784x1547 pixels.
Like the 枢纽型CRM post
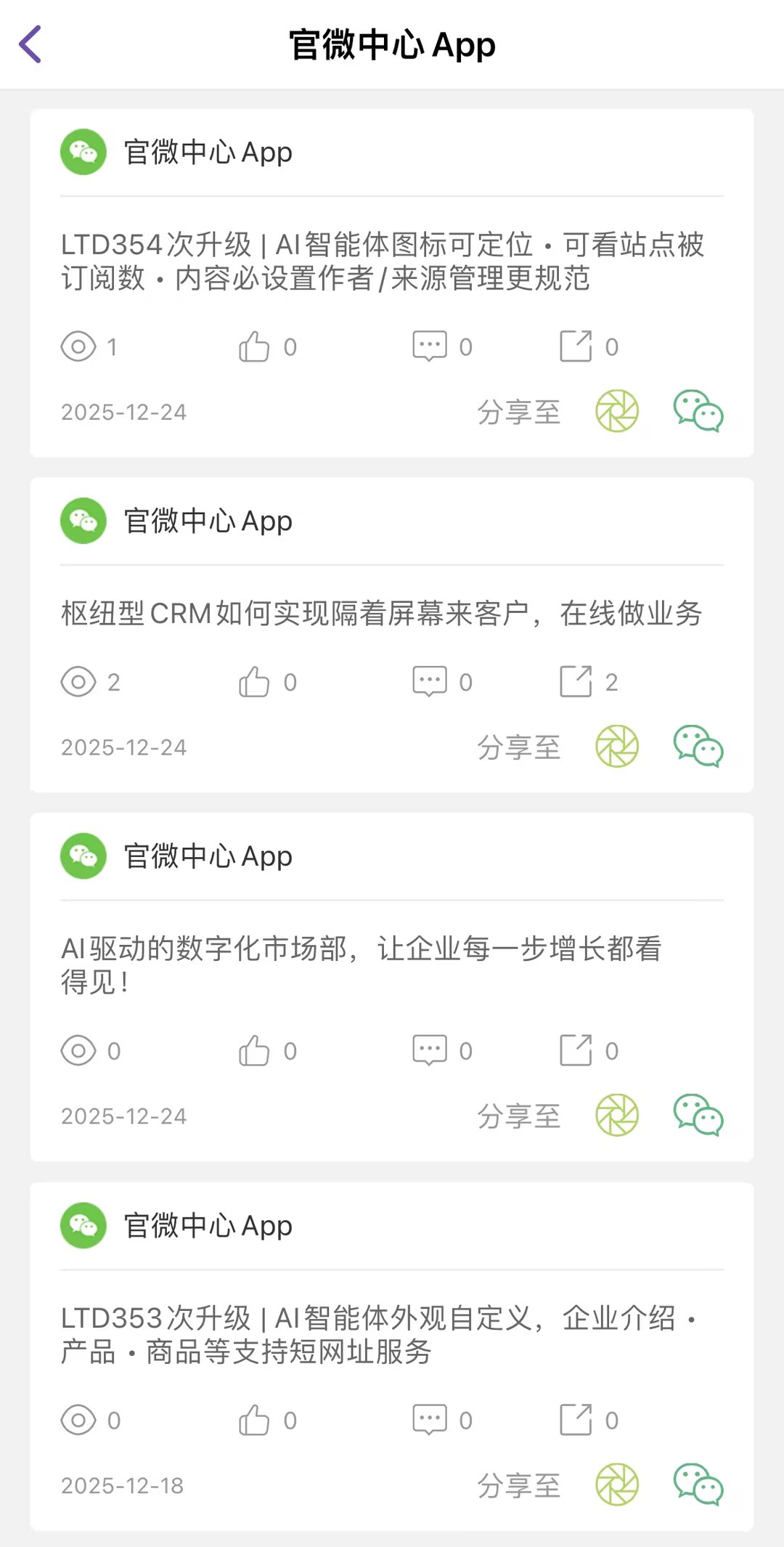tap(254, 682)
